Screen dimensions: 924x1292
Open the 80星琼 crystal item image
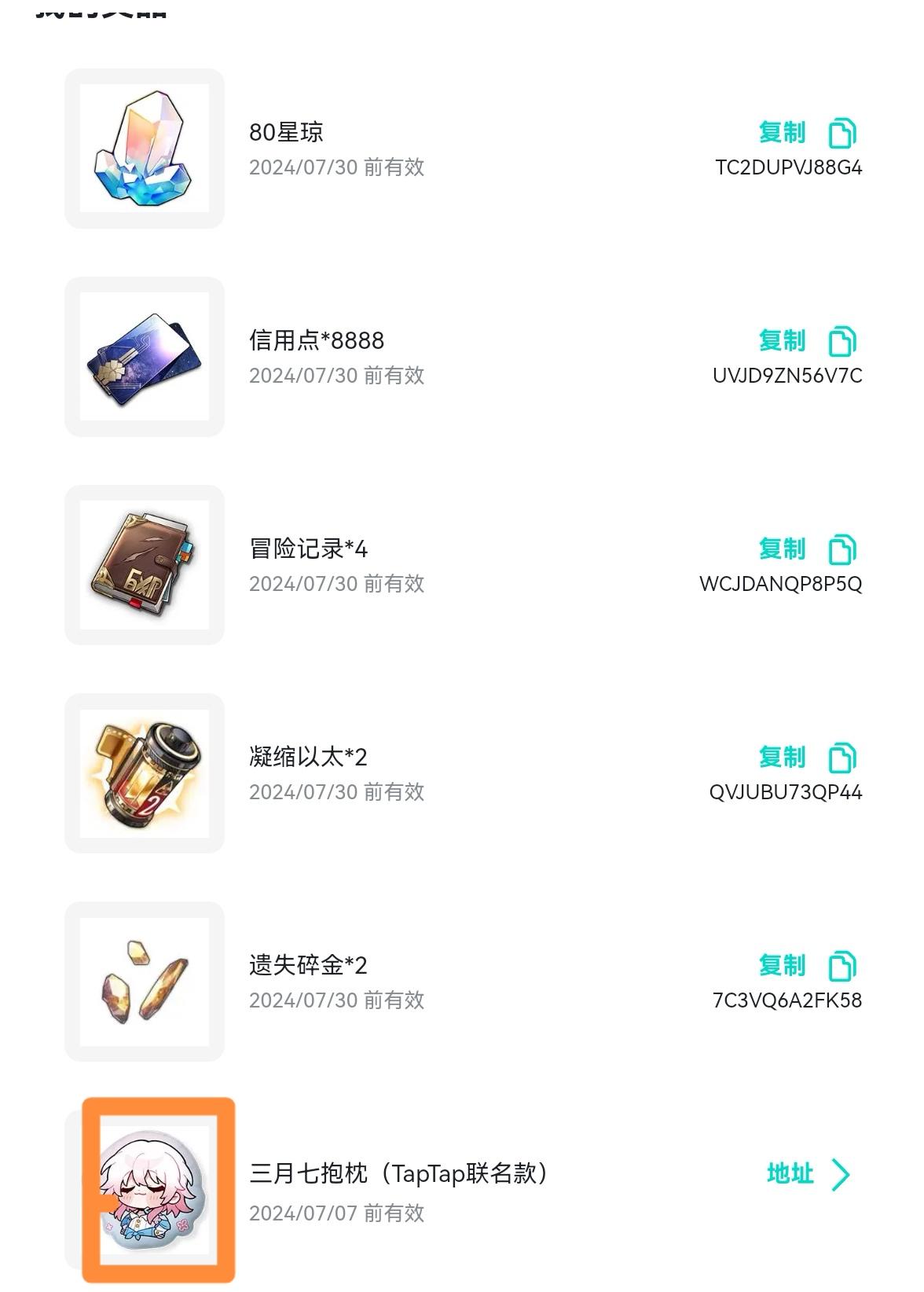tap(143, 144)
